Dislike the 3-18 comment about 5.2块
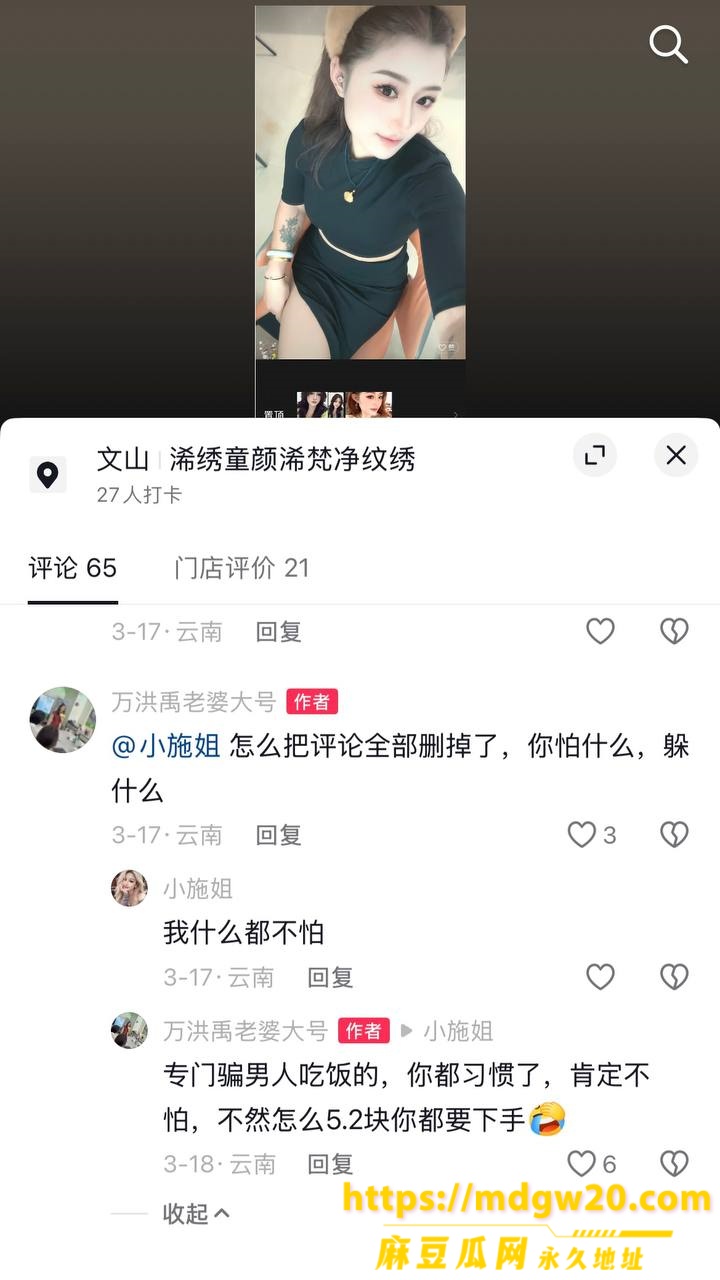This screenshot has height=1280, width=720. pyautogui.click(x=675, y=1163)
